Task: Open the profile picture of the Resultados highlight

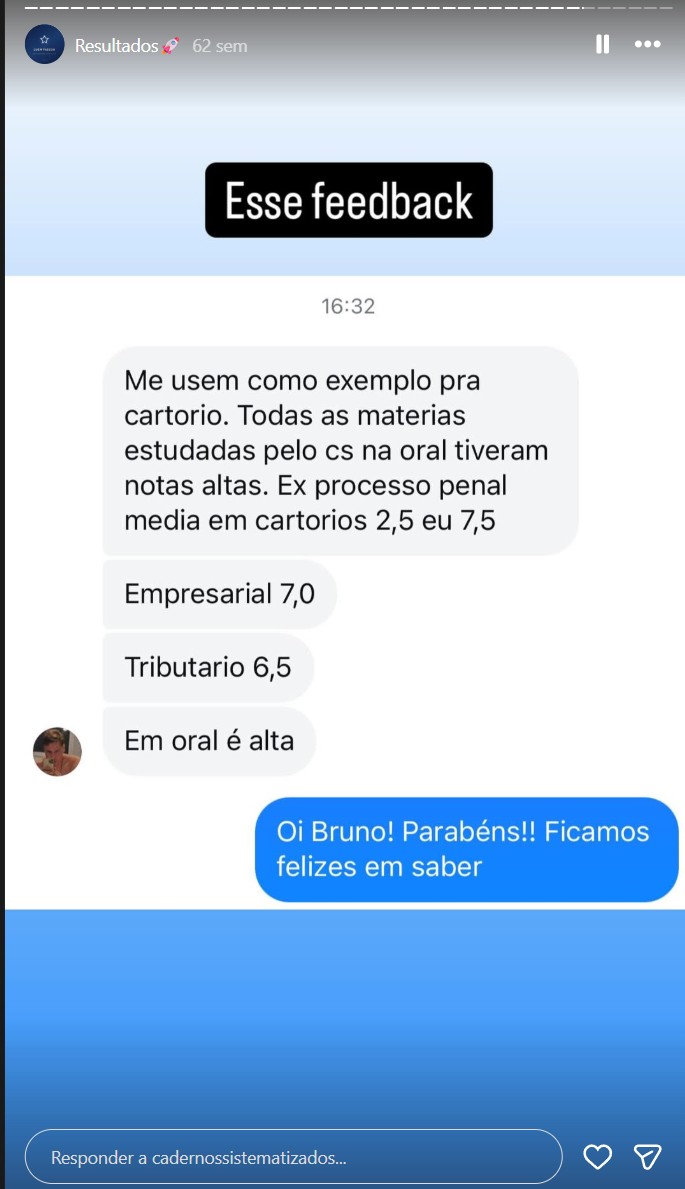Action: click(x=45, y=45)
